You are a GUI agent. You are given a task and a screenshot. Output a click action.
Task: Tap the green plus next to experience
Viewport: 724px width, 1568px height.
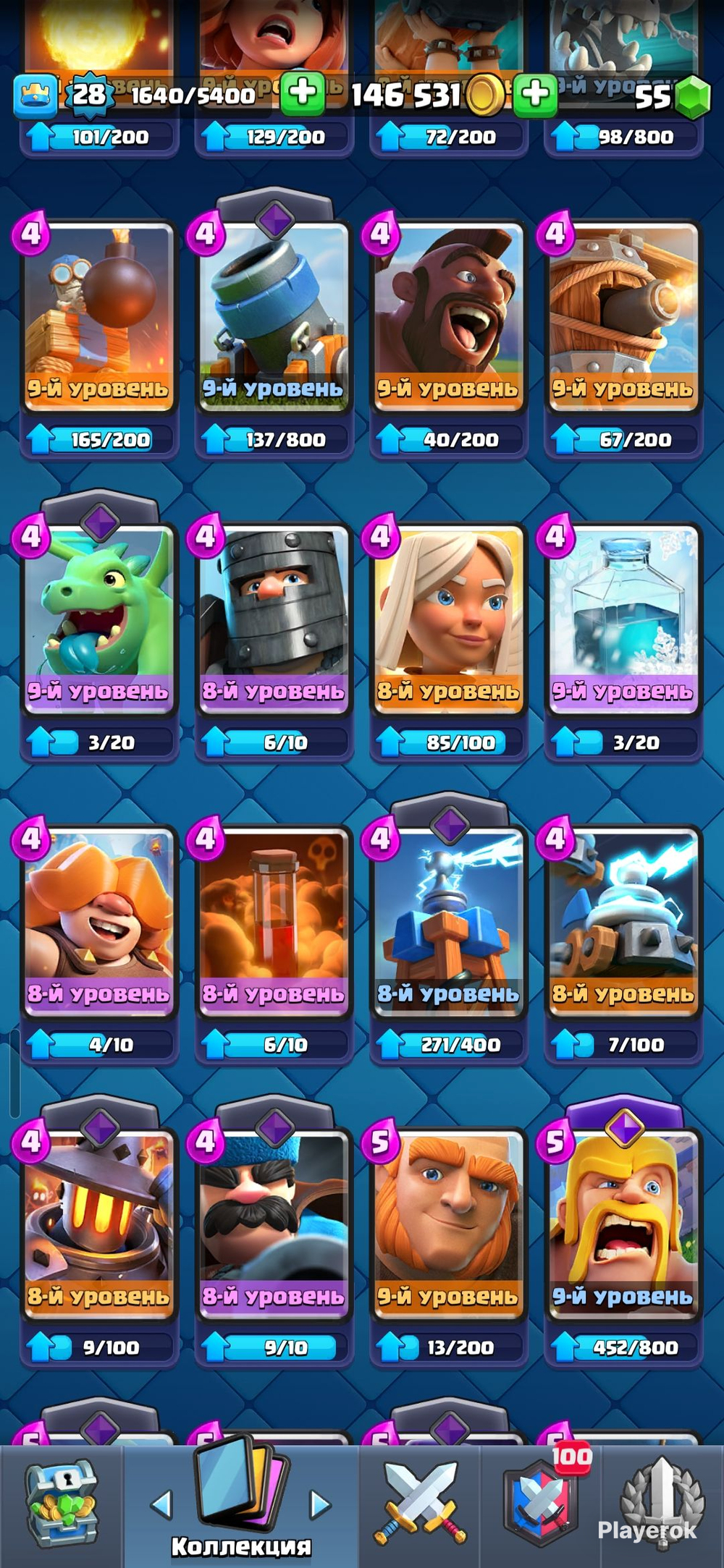302,93
